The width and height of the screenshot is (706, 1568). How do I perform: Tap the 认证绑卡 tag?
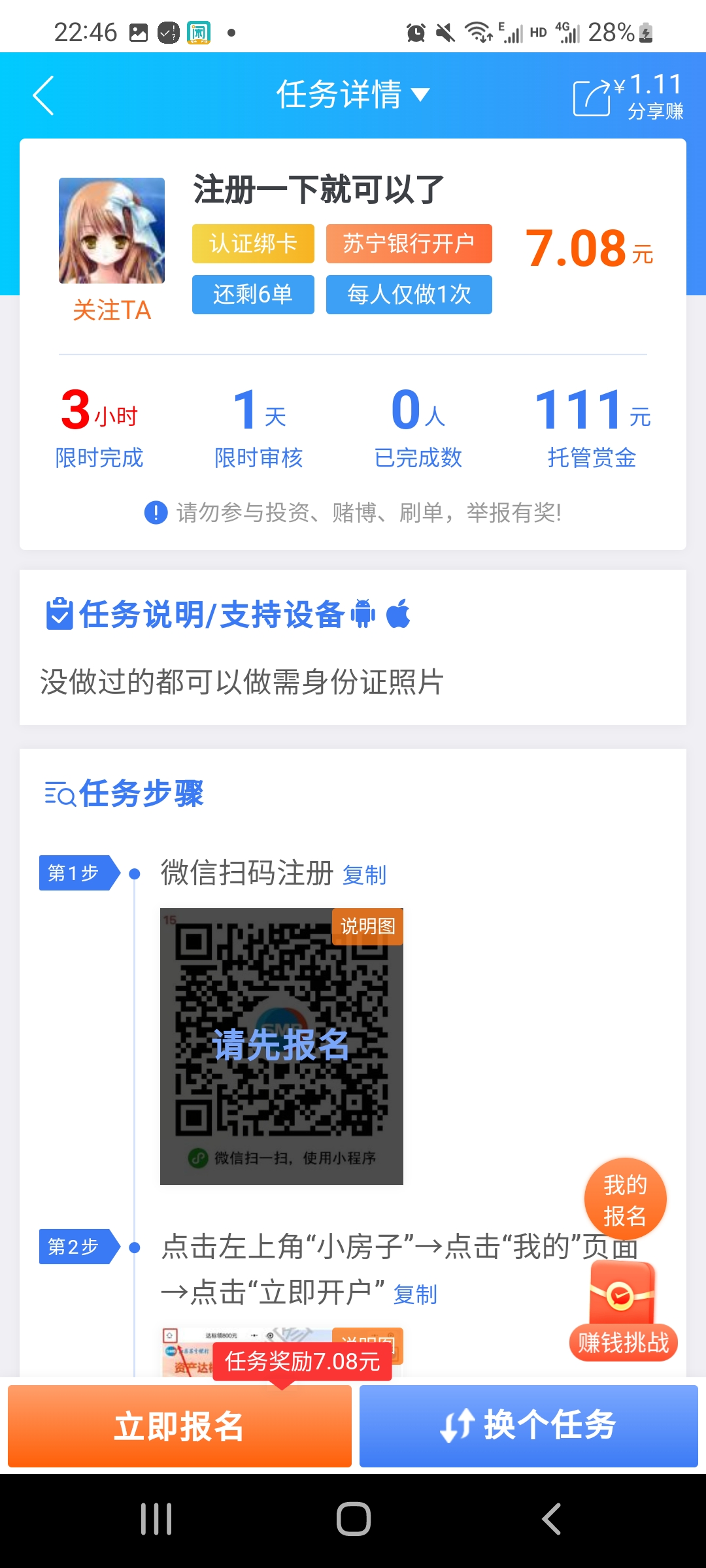253,244
